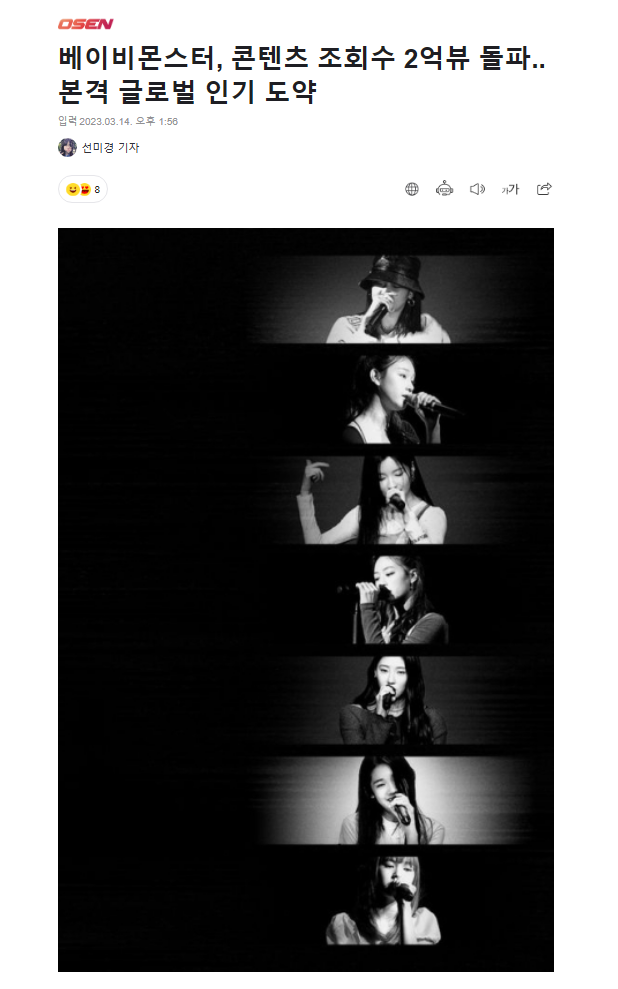Open the language translation globe icon

412,189
